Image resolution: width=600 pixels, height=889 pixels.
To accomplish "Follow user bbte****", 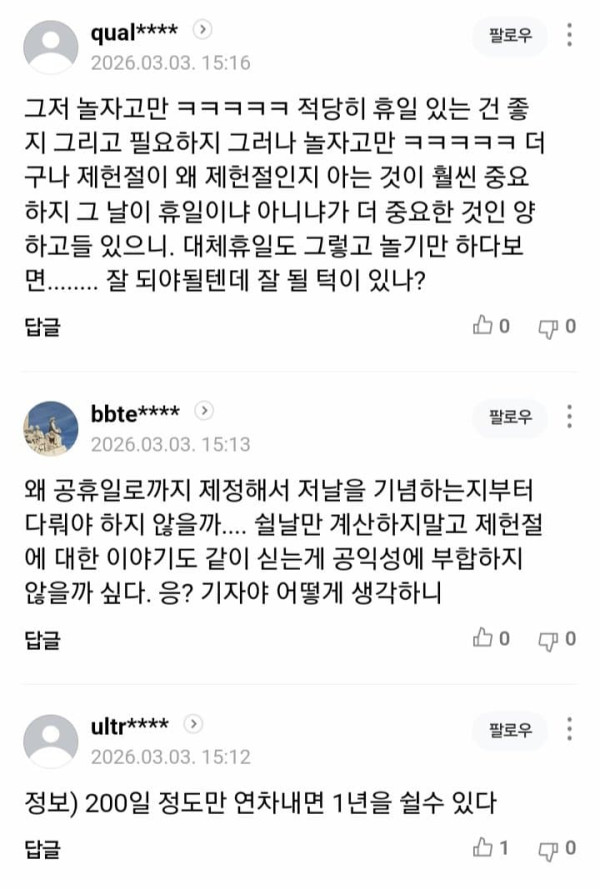I will click(x=510, y=416).
